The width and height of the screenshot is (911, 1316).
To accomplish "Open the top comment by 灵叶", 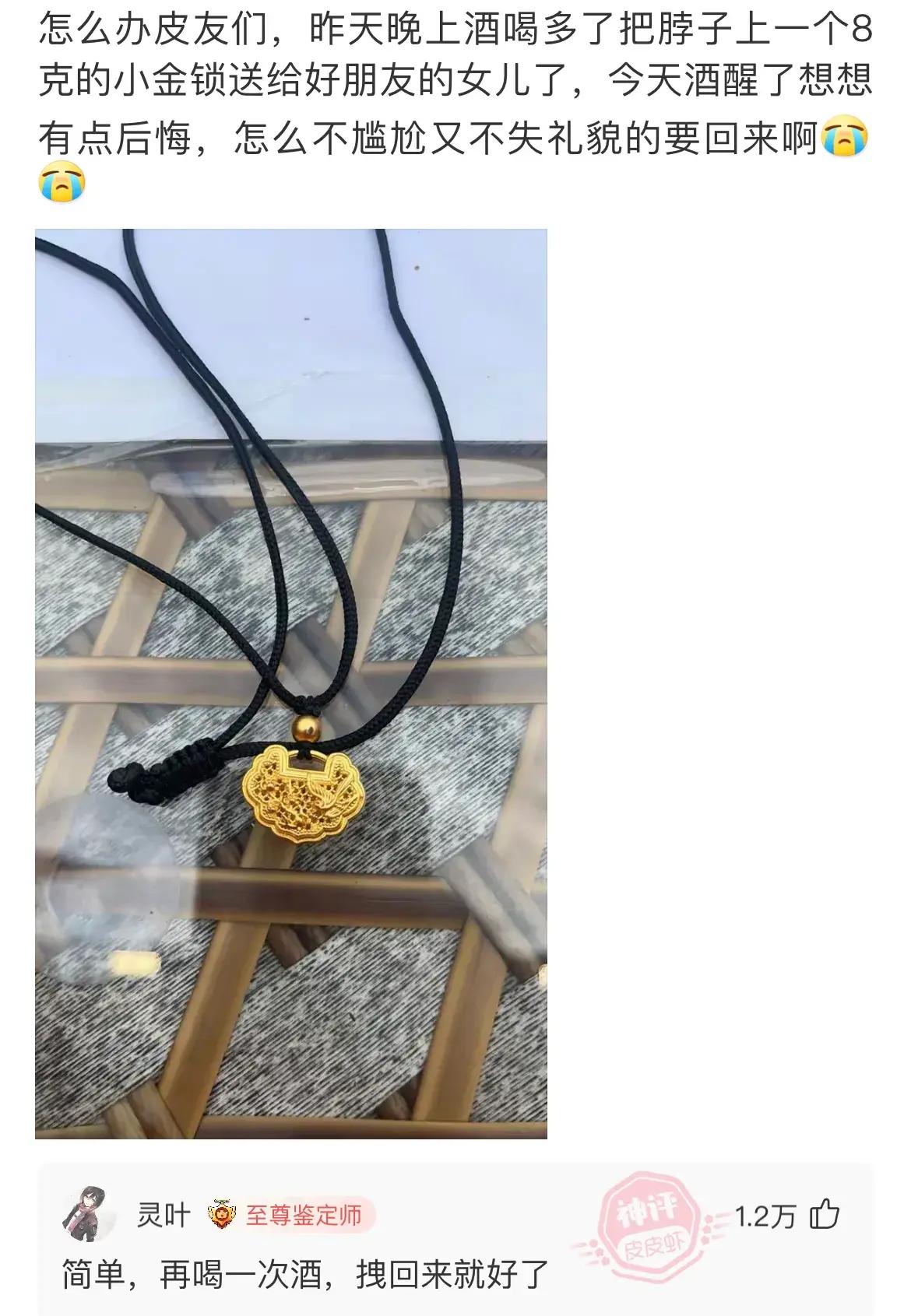I will click(x=305, y=1276).
